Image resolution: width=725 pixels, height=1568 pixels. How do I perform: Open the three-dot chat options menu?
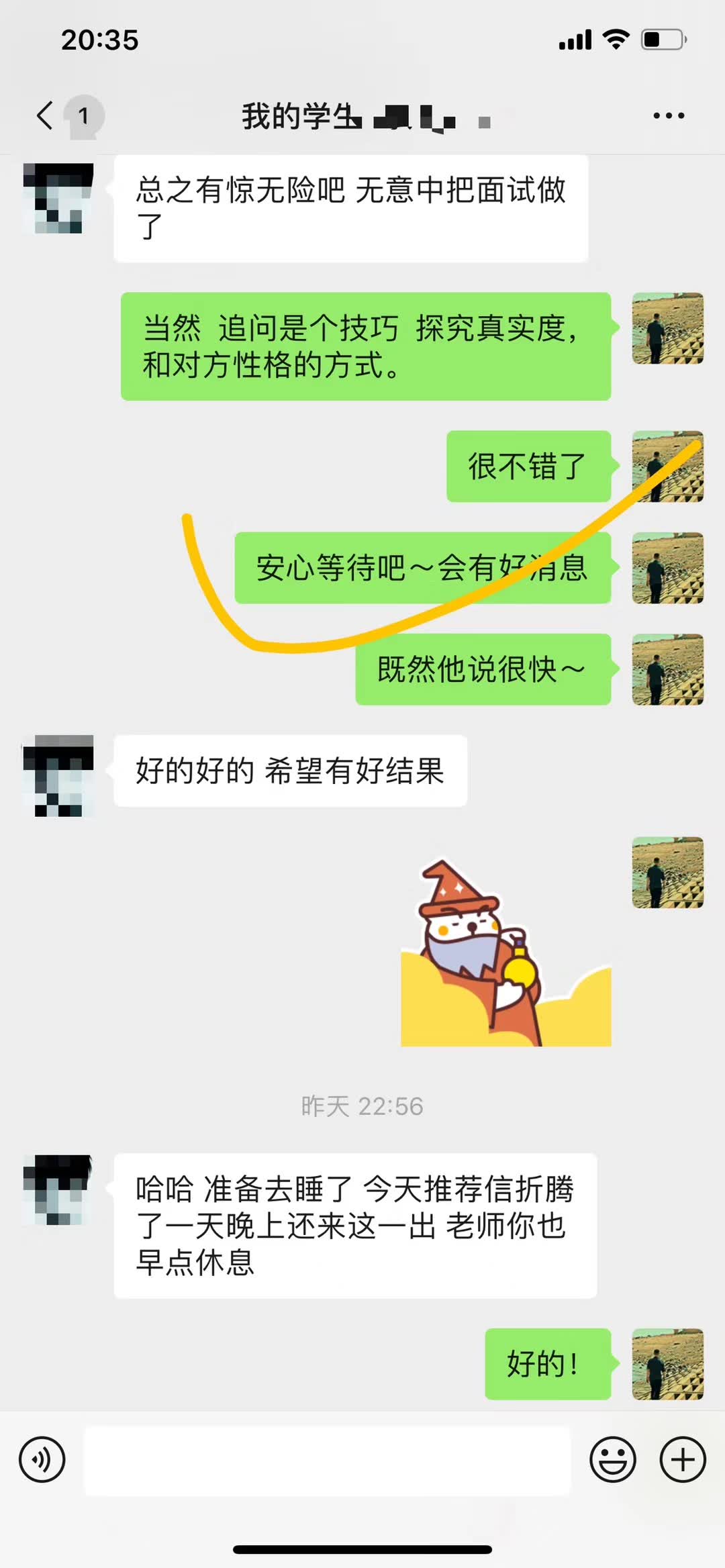(669, 115)
